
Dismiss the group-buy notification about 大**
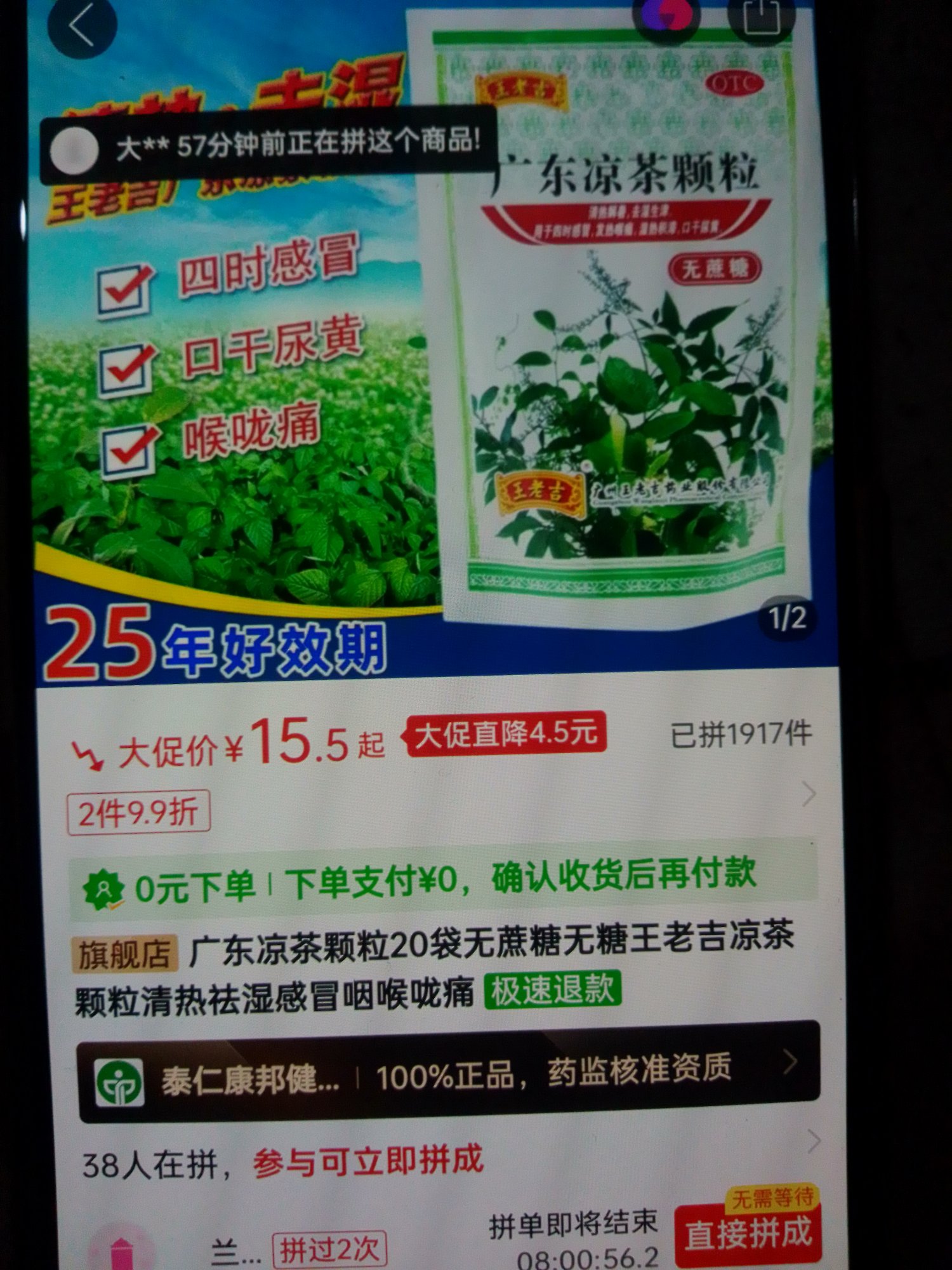click(267, 146)
